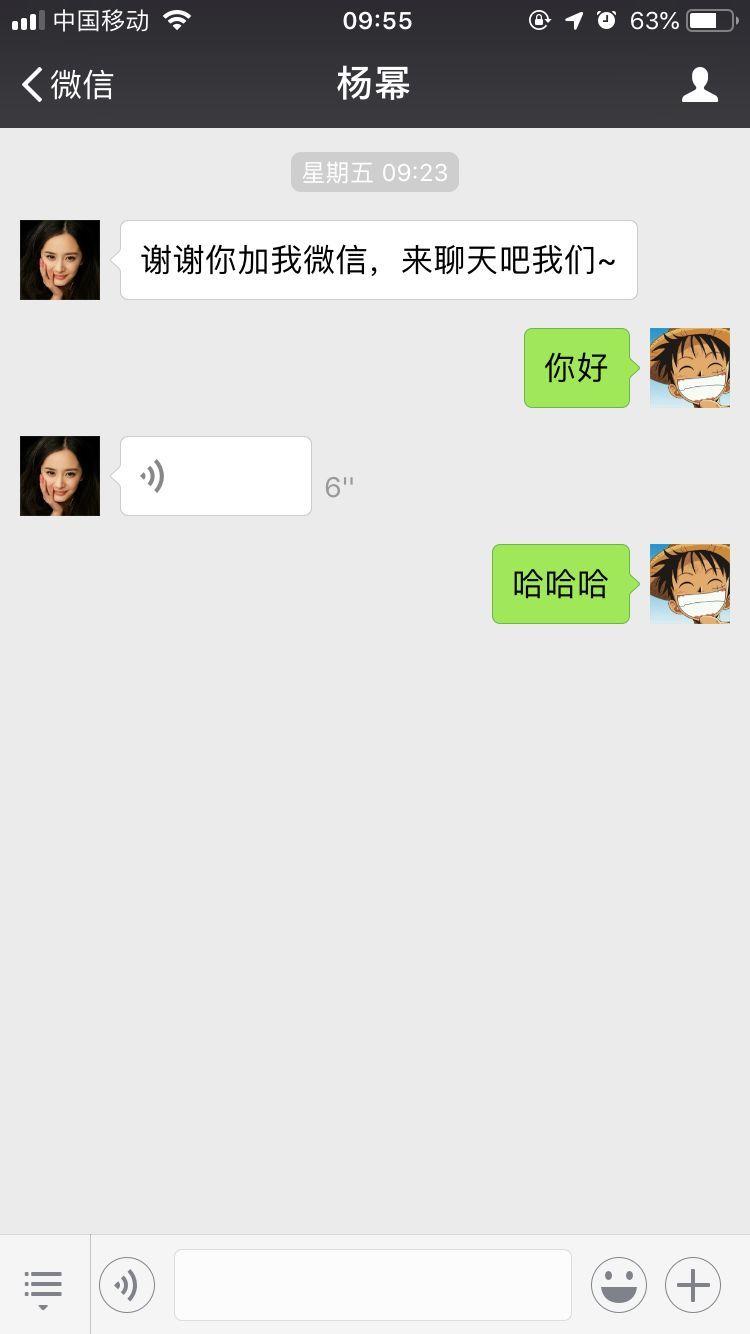Switch to voice input mode
This screenshot has height=1334, width=750.
pyautogui.click(x=127, y=1285)
